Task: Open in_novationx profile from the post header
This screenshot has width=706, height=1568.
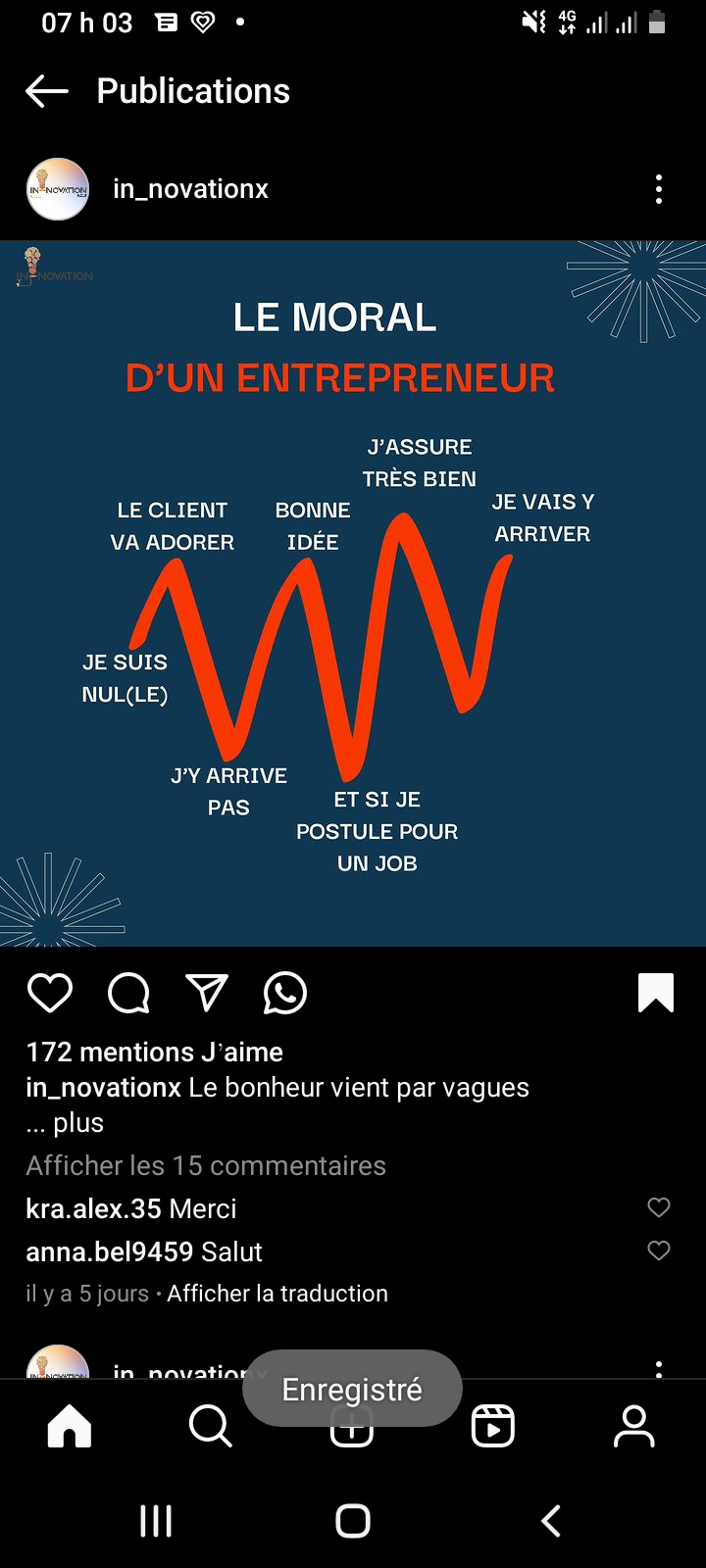Action: pos(190,189)
